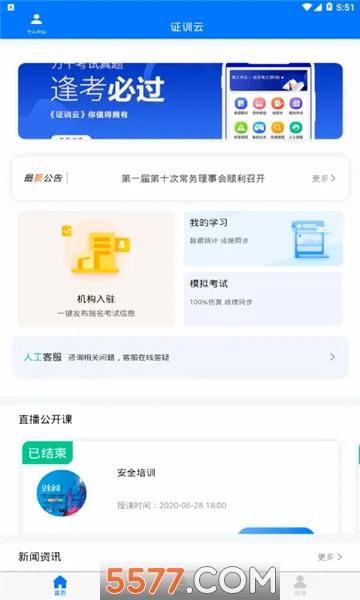Viewport: 360px width, 600px height.
Task: Open the personal center icon
Action: (36, 23)
